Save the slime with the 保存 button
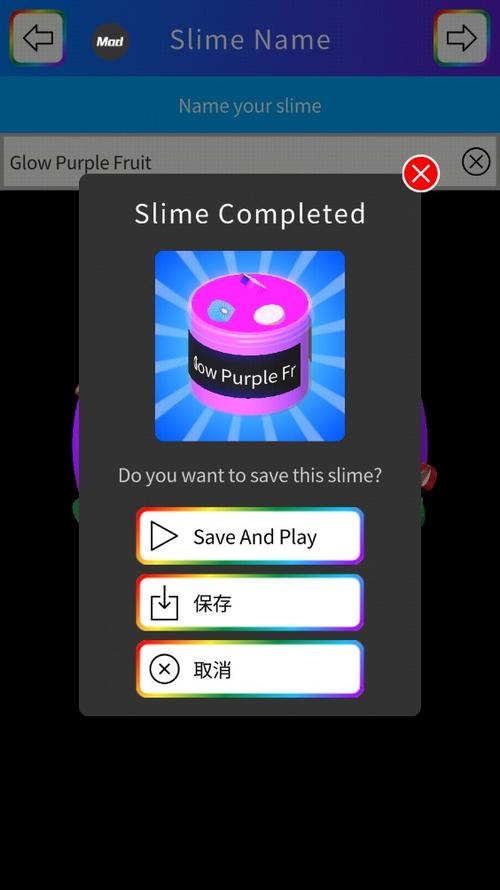This screenshot has width=500, height=890. pyautogui.click(x=250, y=603)
